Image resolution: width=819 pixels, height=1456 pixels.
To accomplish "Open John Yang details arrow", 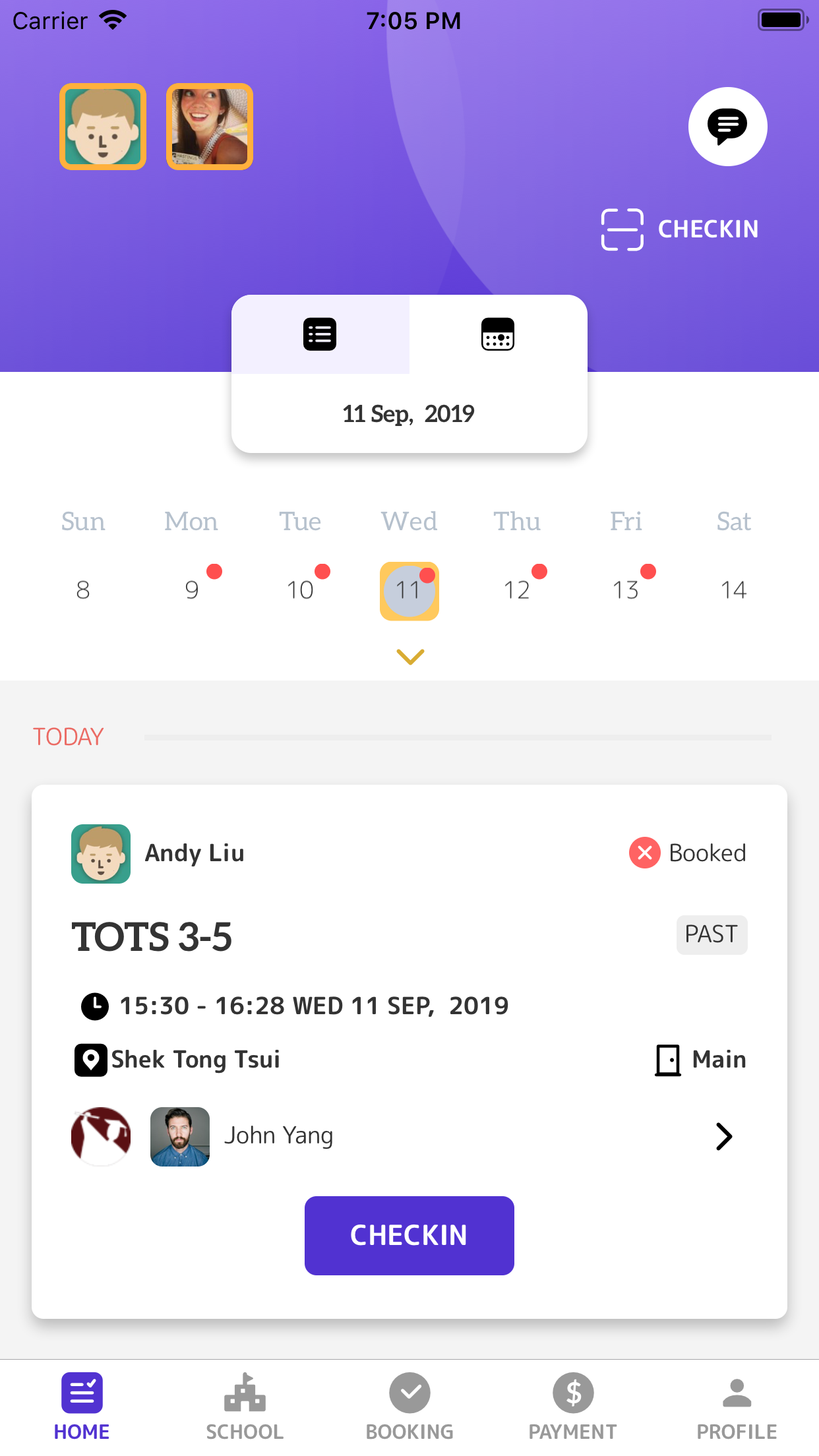I will (x=724, y=1136).
